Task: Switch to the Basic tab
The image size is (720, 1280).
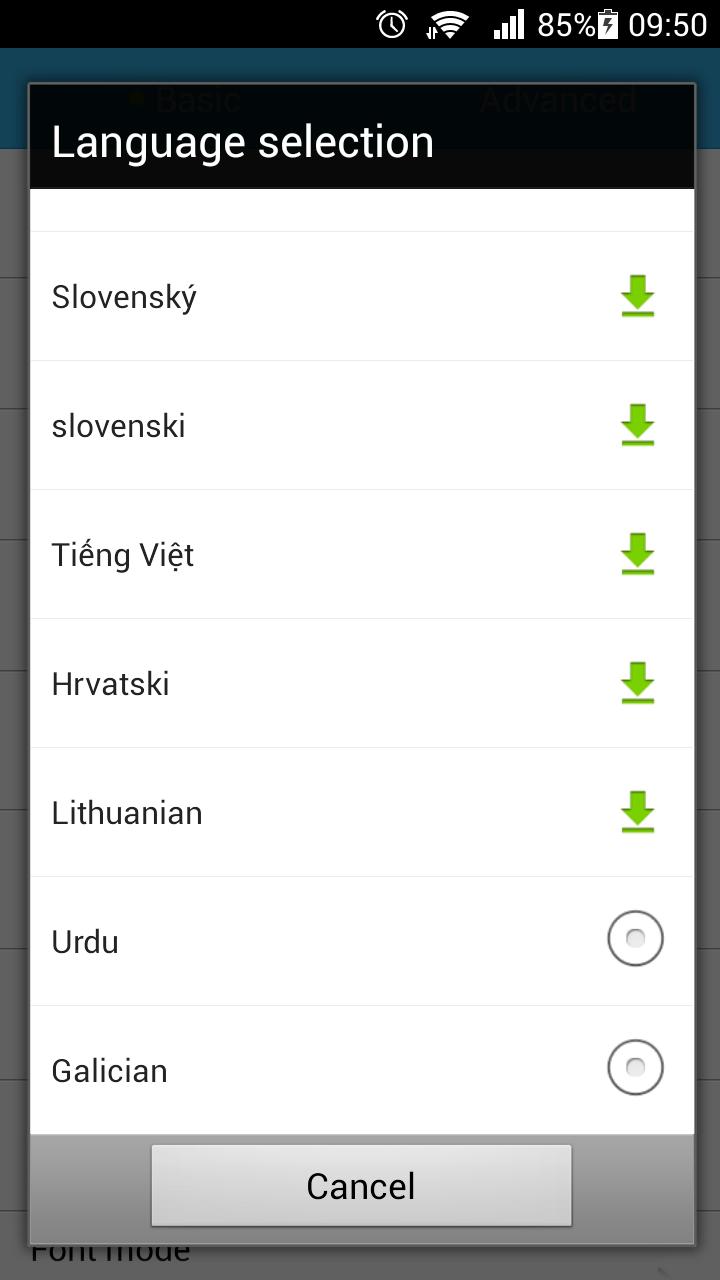Action: coord(196,99)
